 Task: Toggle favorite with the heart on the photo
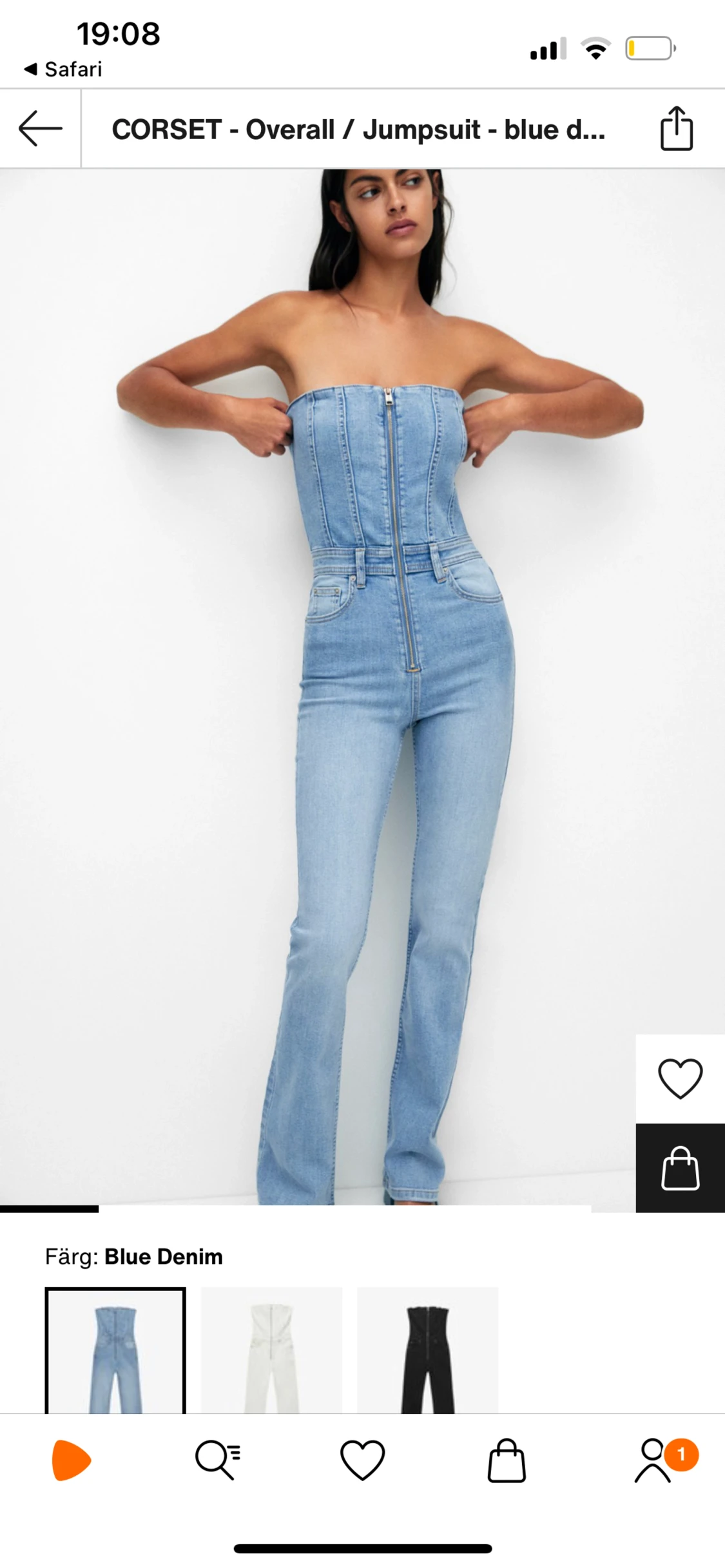tap(680, 1080)
